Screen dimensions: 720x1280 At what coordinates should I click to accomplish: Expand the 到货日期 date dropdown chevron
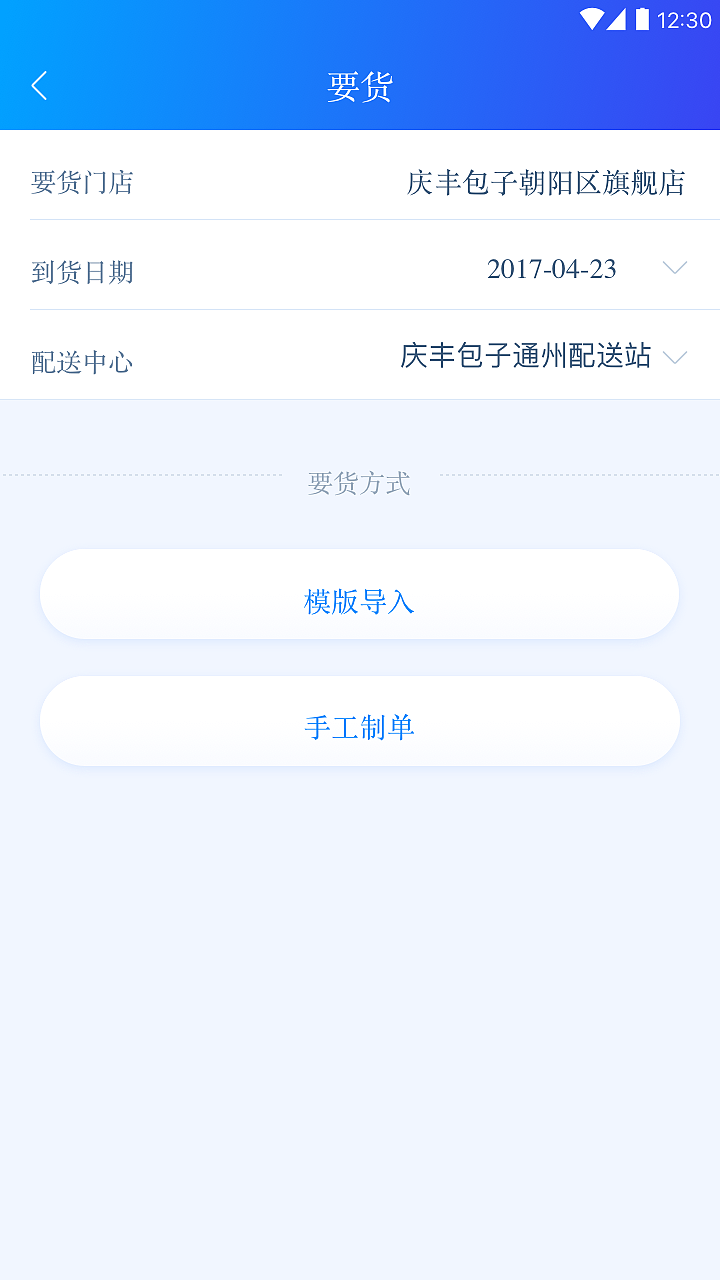[x=675, y=268]
